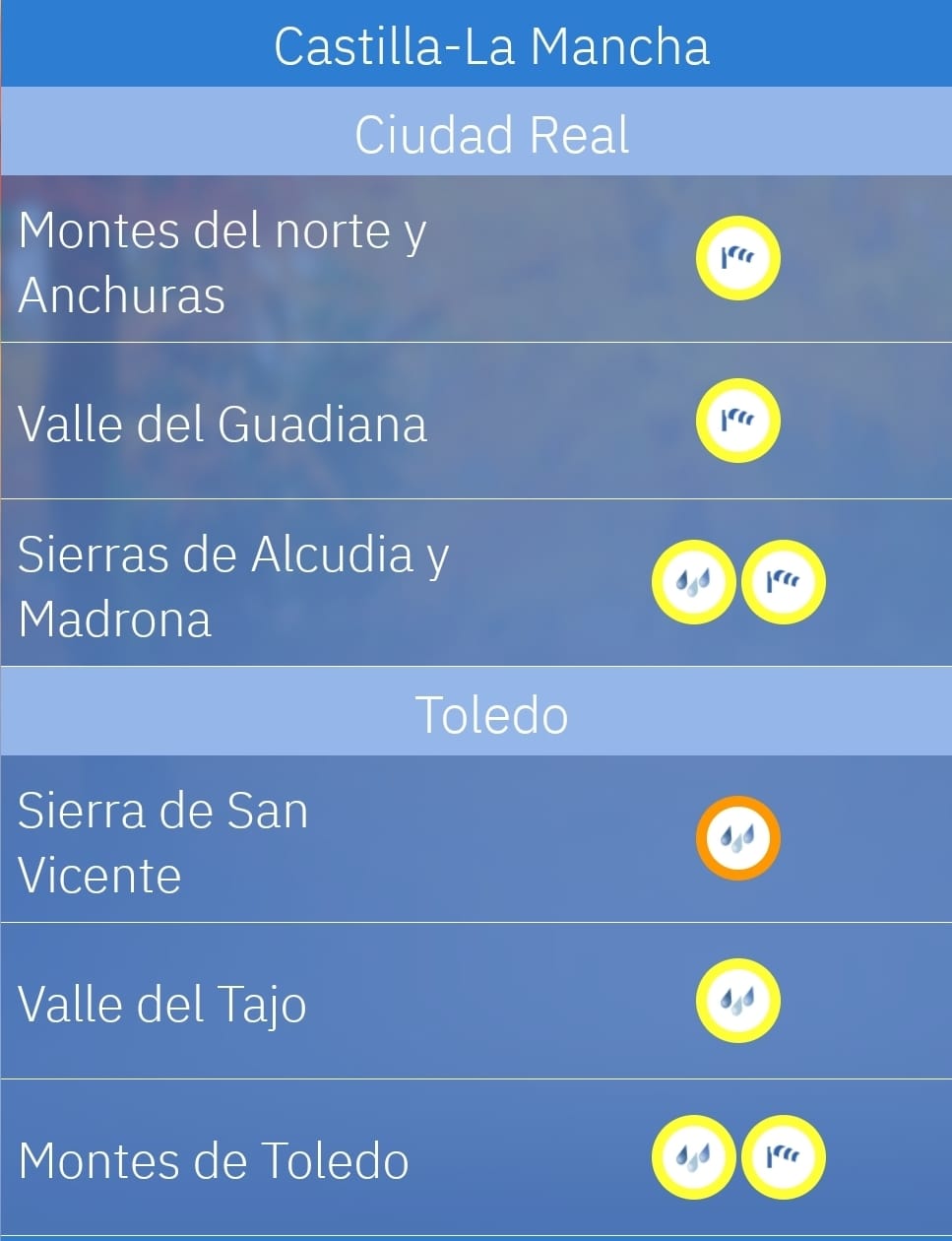Tap orange rain alert for Sierra de San Vicente

[x=737, y=838]
